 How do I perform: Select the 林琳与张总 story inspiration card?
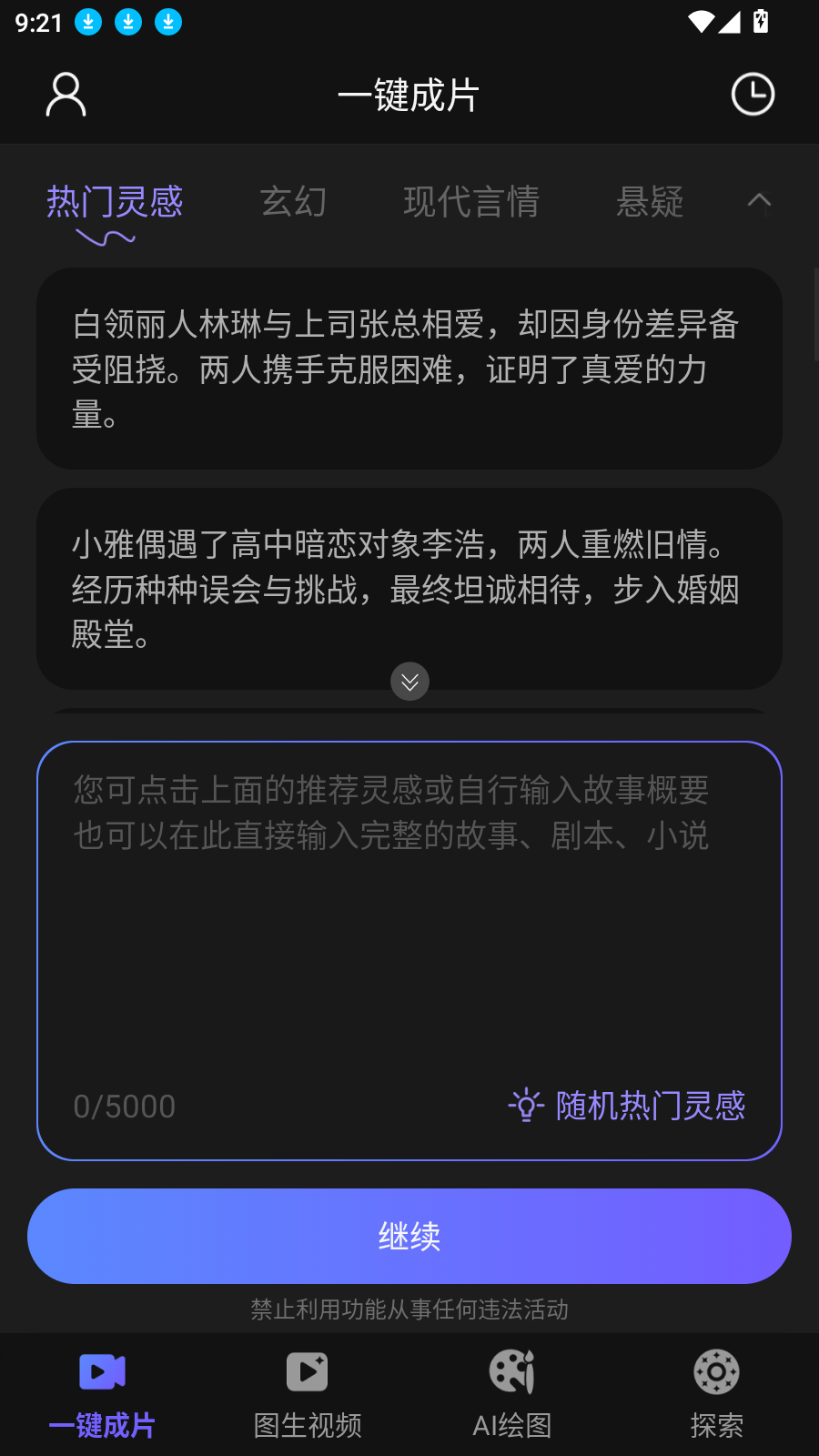coord(409,367)
